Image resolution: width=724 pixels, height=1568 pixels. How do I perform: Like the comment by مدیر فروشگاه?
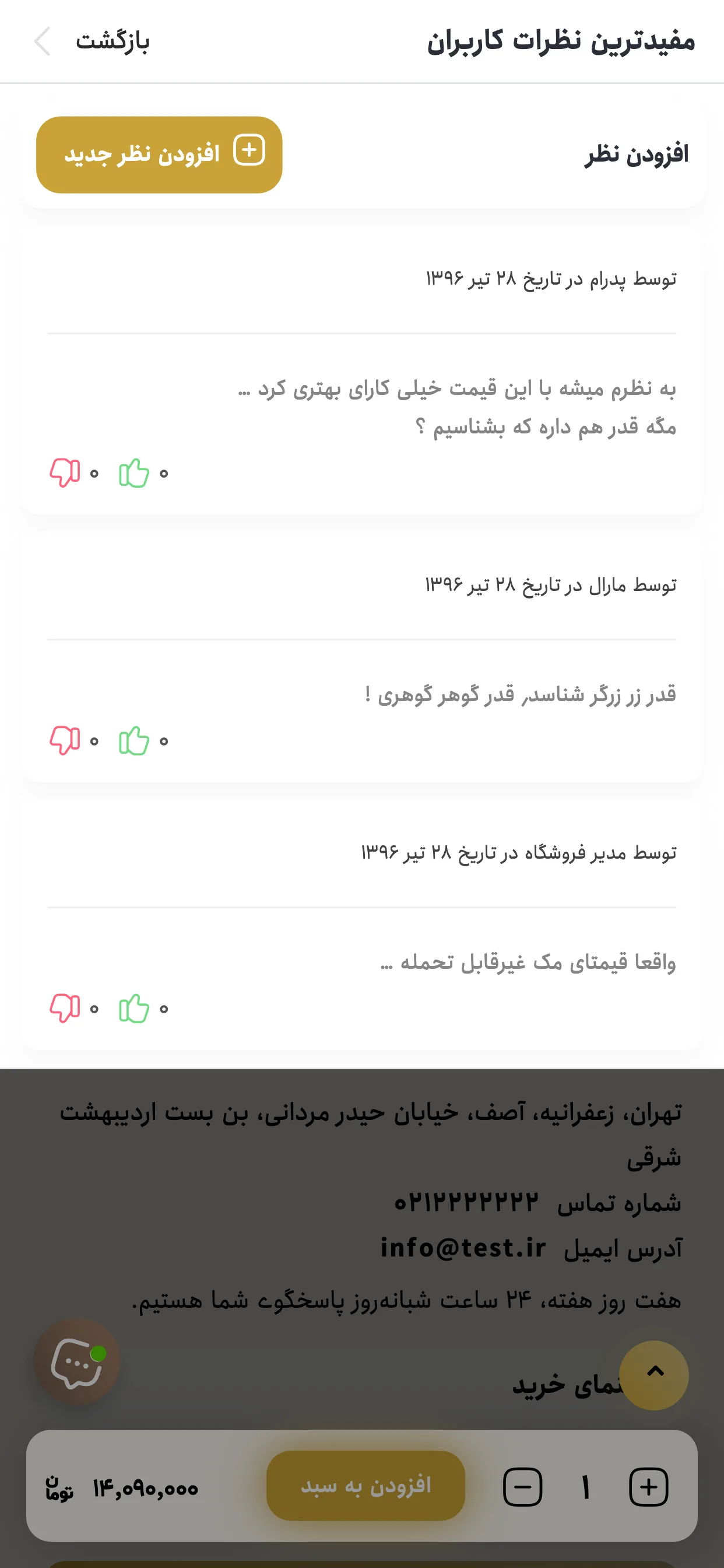click(x=135, y=1009)
